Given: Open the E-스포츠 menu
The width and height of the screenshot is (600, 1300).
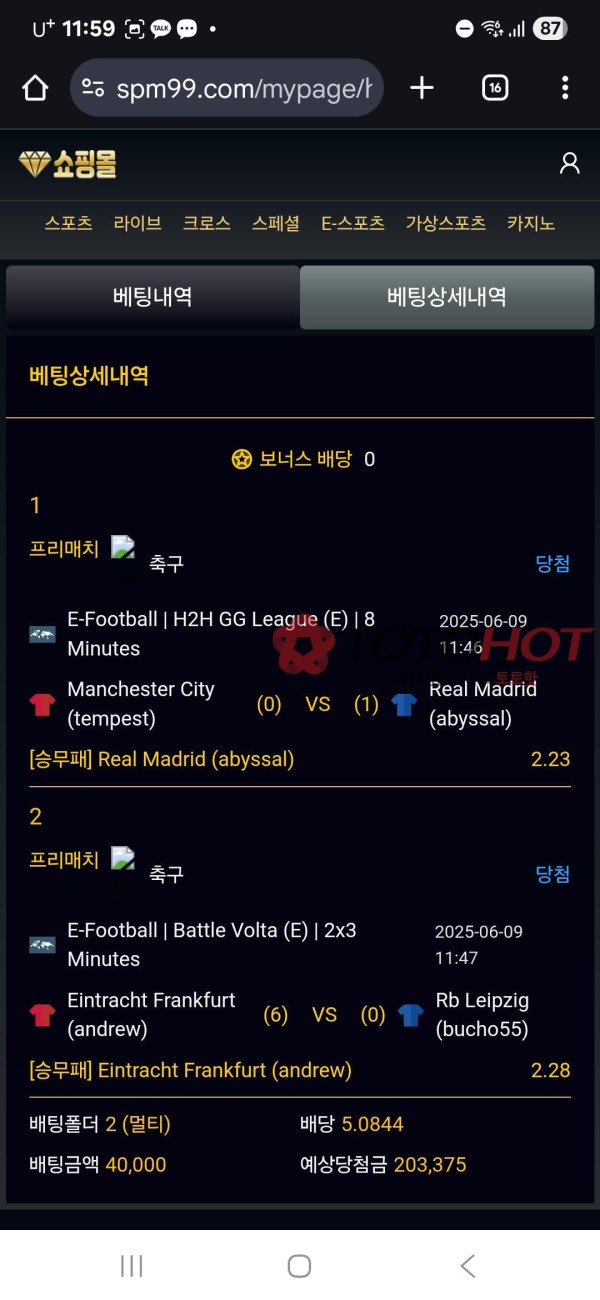Looking at the screenshot, I should pyautogui.click(x=352, y=223).
